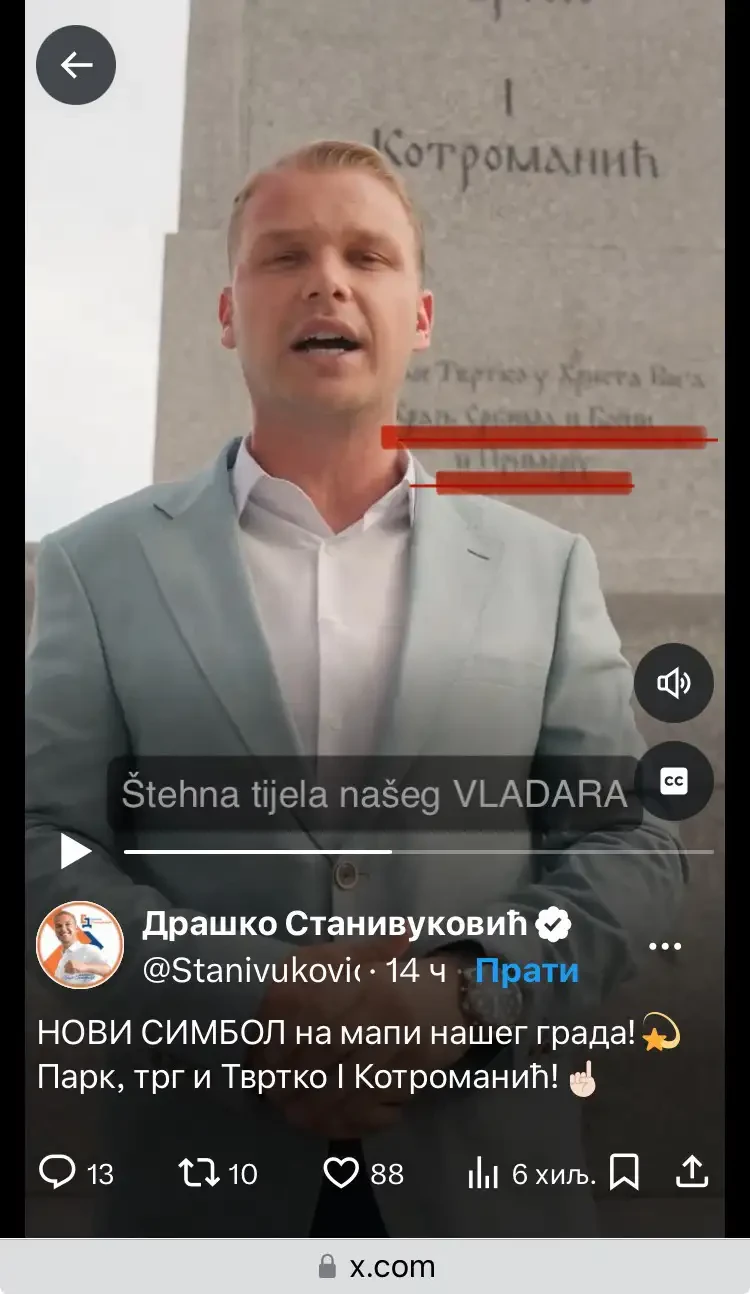
Task: Like the post with heart icon
Action: point(341,1172)
